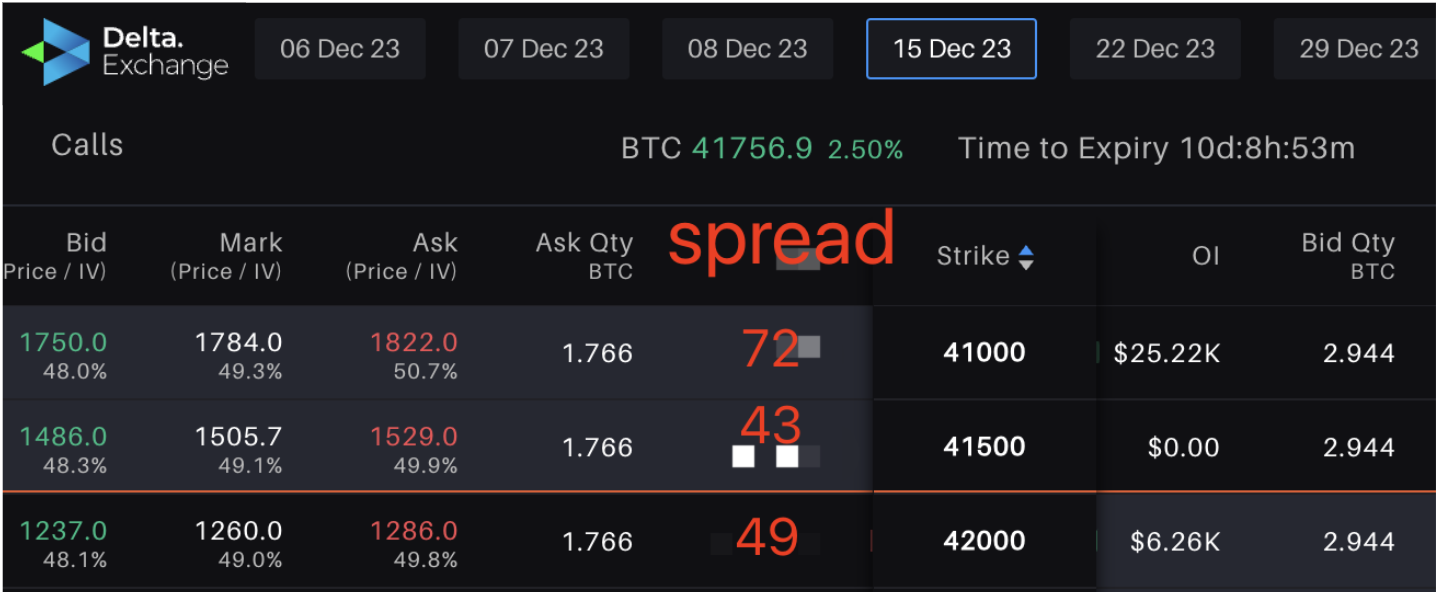Viewport: 1438px width, 592px height.
Task: Open the 41000 strike call row
Action: pyautogui.click(x=984, y=352)
